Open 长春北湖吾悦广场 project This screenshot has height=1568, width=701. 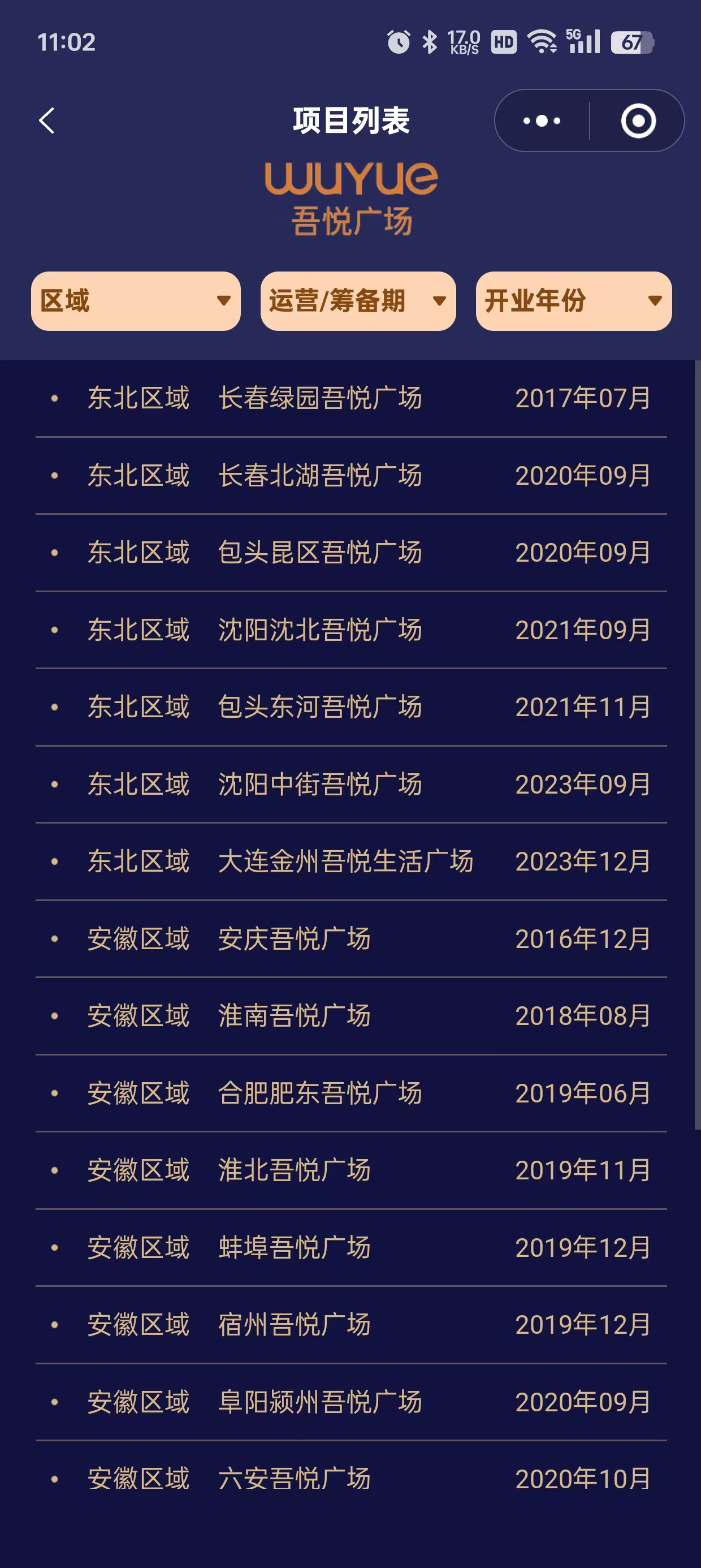tap(351, 475)
